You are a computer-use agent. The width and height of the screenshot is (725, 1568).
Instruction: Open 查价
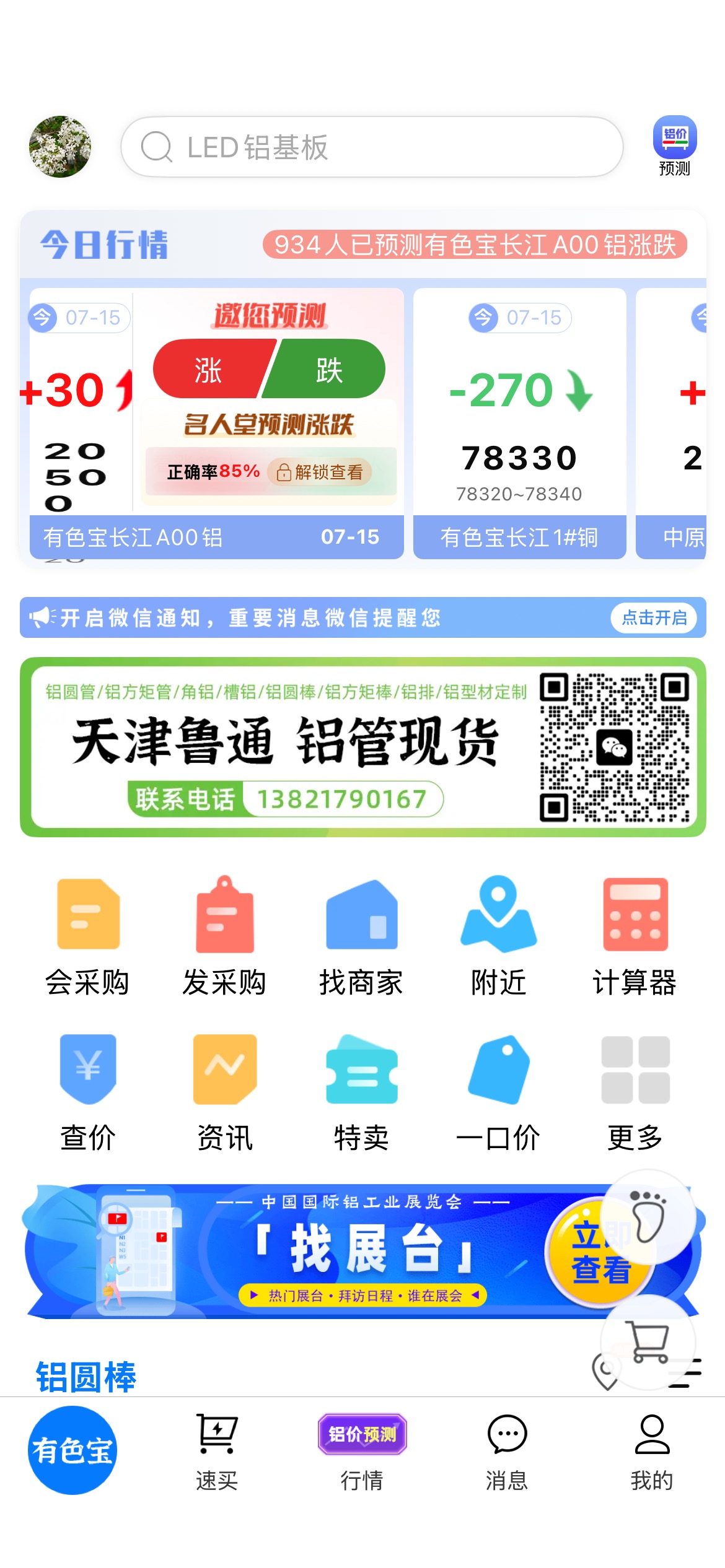(x=87, y=1092)
